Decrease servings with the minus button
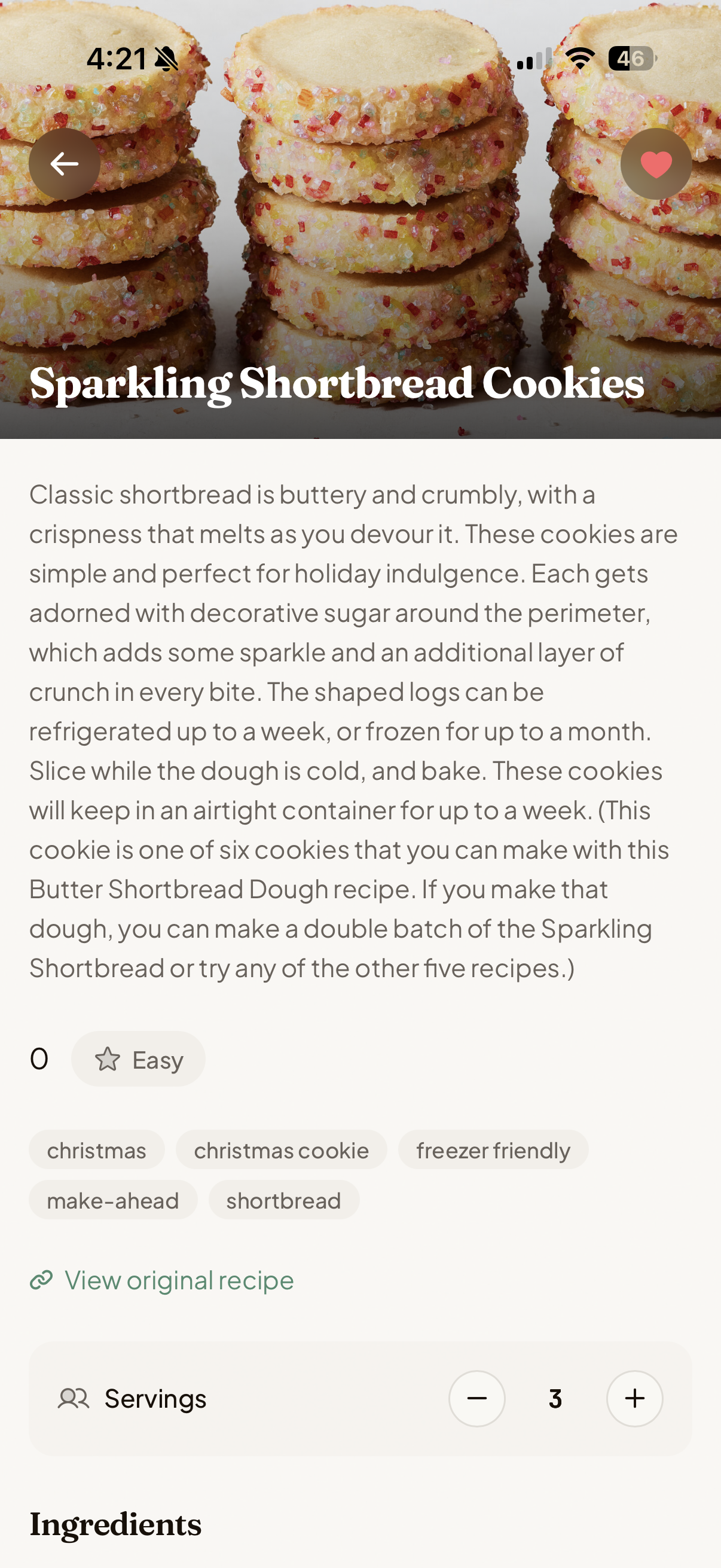The width and height of the screenshot is (721, 1568). pyautogui.click(x=476, y=1398)
